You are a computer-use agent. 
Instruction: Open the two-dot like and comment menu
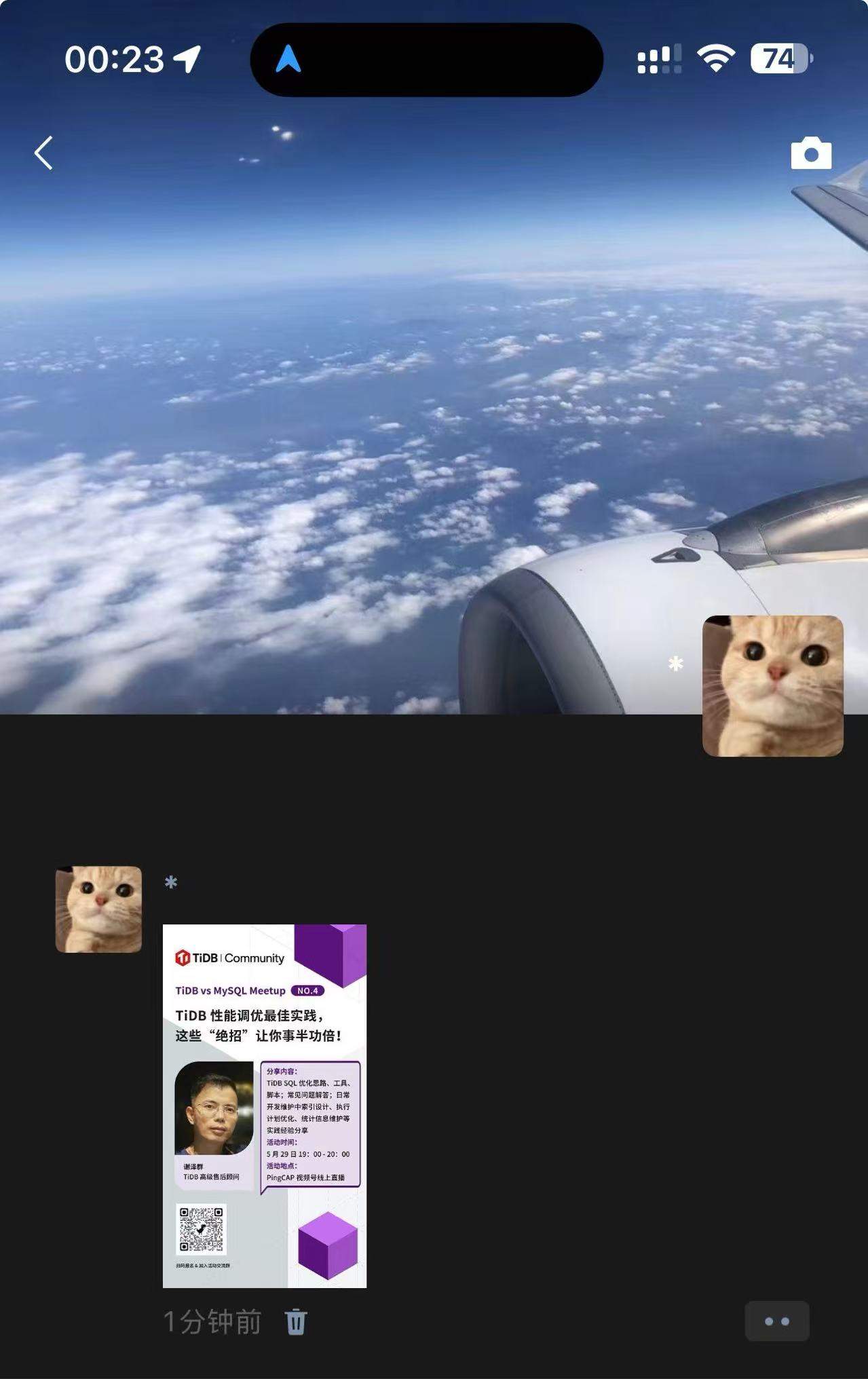pyautogui.click(x=776, y=1321)
